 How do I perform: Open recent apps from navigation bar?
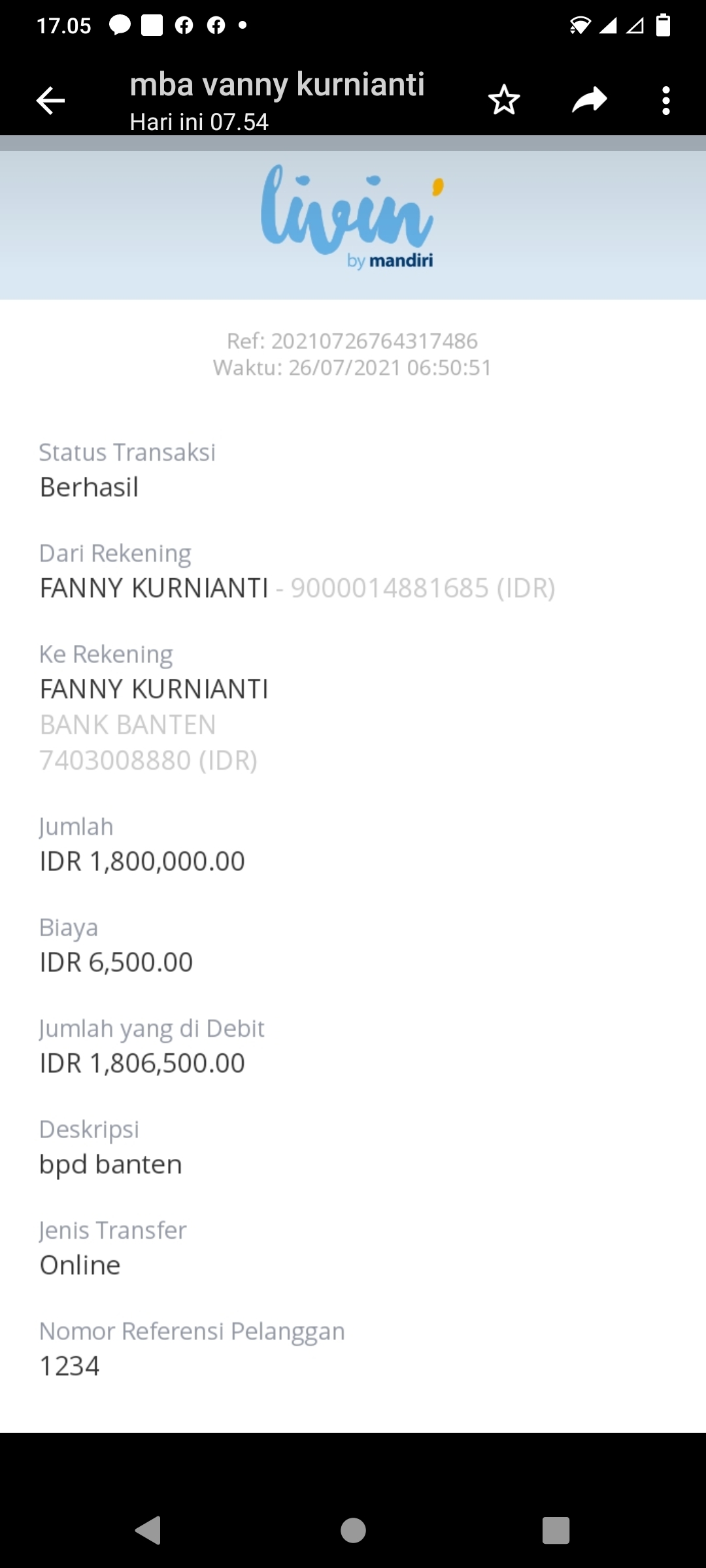(556, 1530)
